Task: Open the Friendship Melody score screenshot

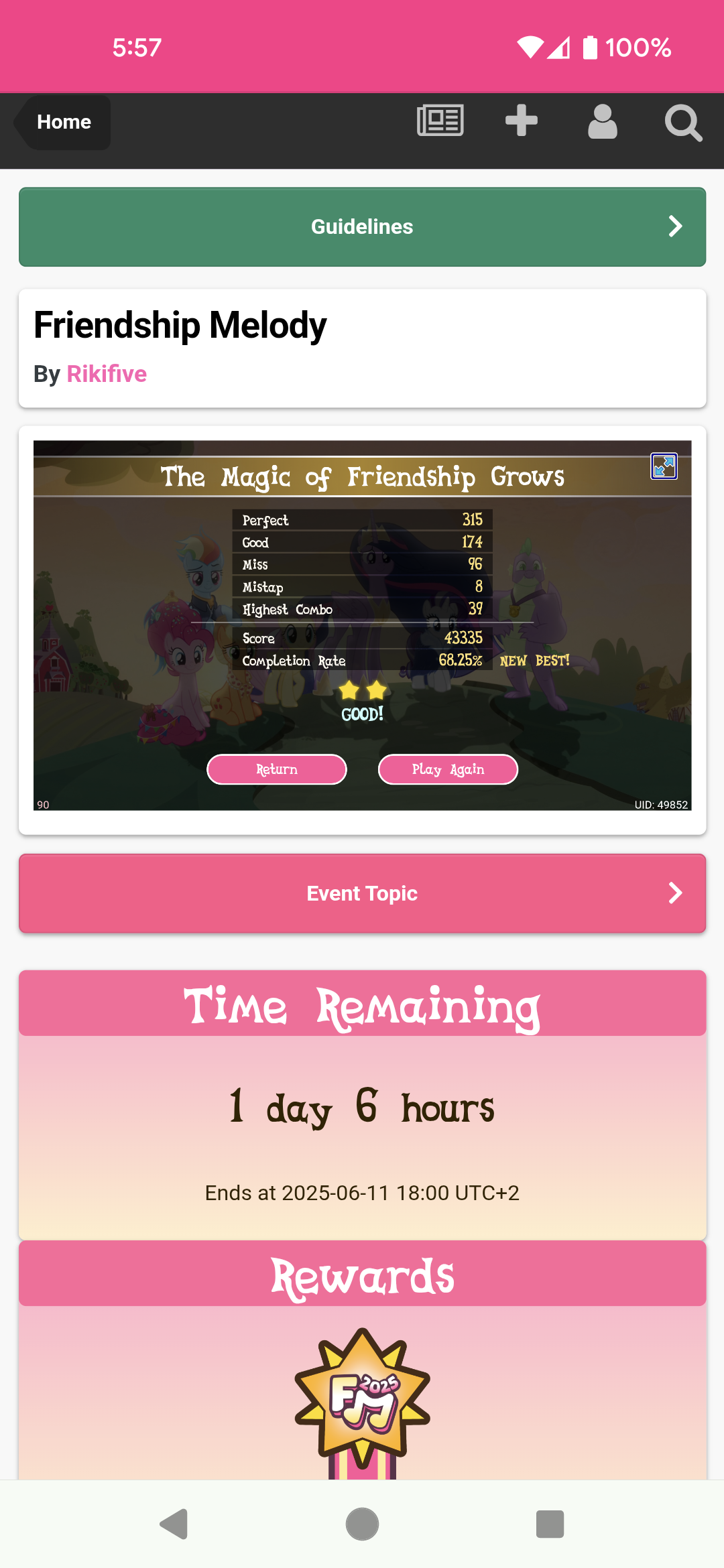Action: coord(362,625)
